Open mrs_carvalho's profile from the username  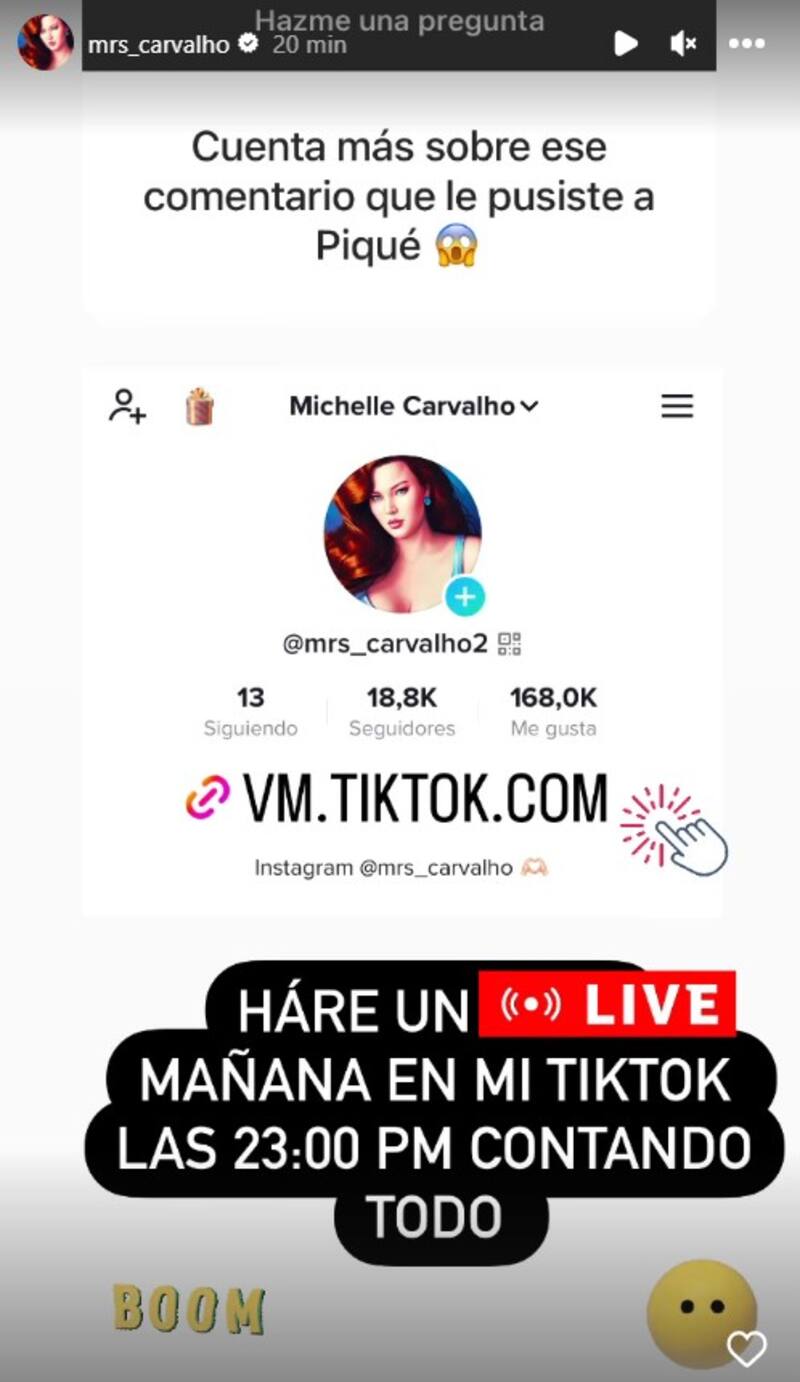click(158, 44)
